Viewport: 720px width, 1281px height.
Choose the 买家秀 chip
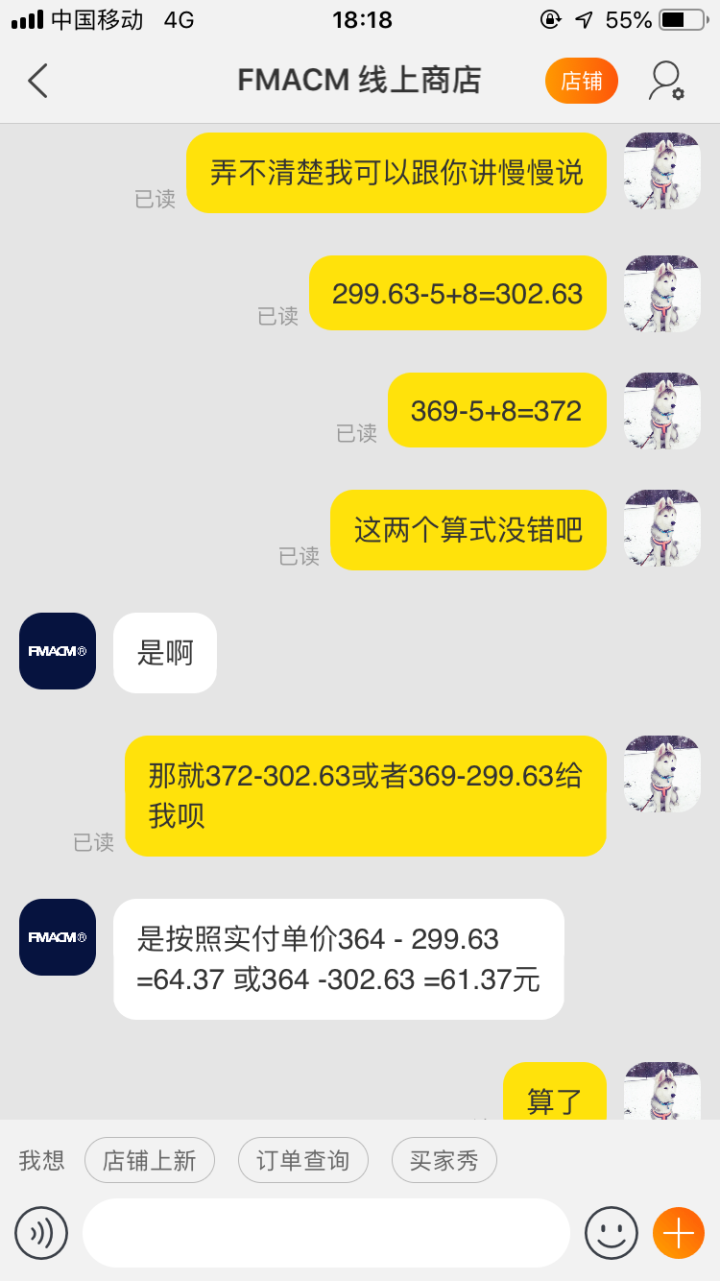tap(443, 1160)
